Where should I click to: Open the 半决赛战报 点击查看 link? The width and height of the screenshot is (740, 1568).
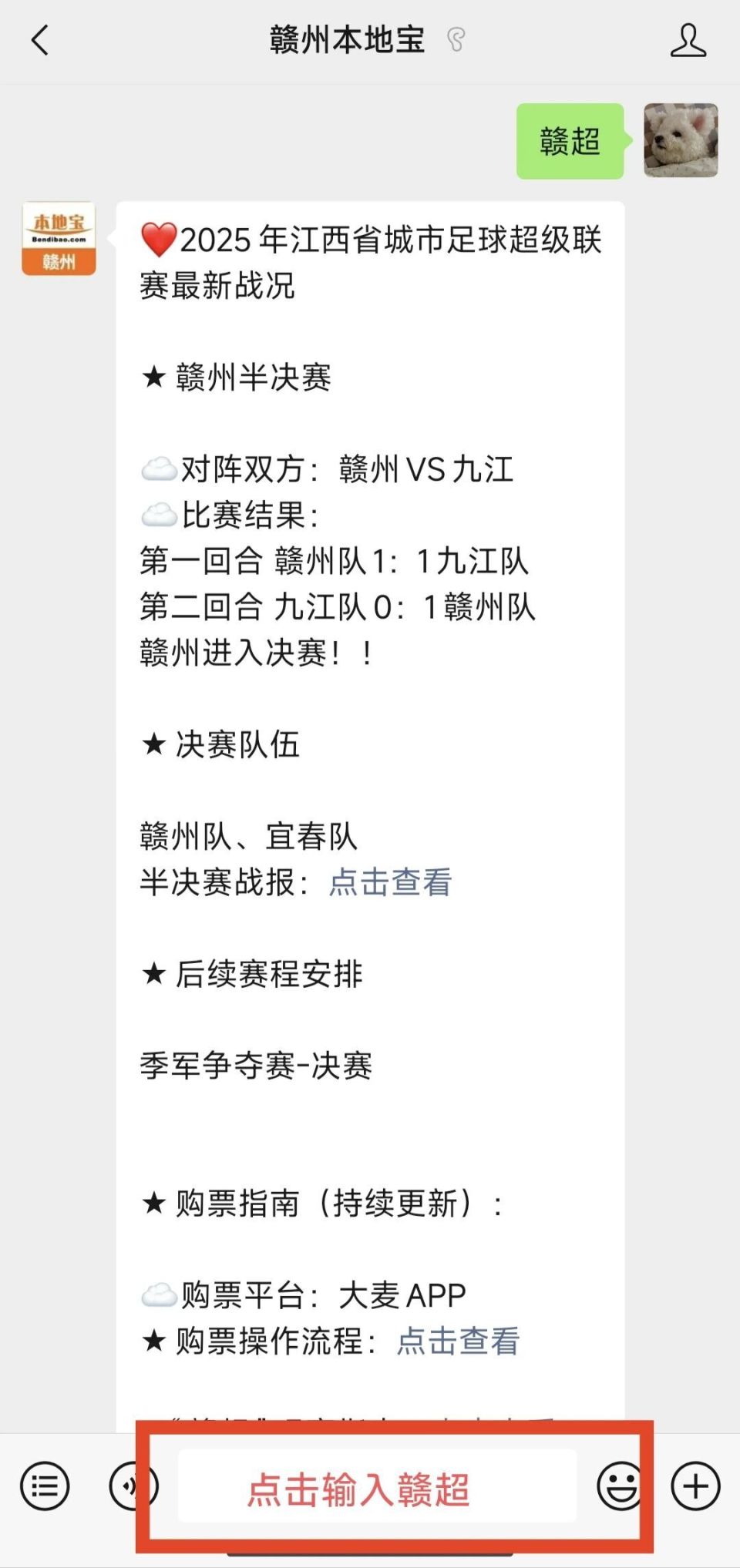[x=389, y=883]
